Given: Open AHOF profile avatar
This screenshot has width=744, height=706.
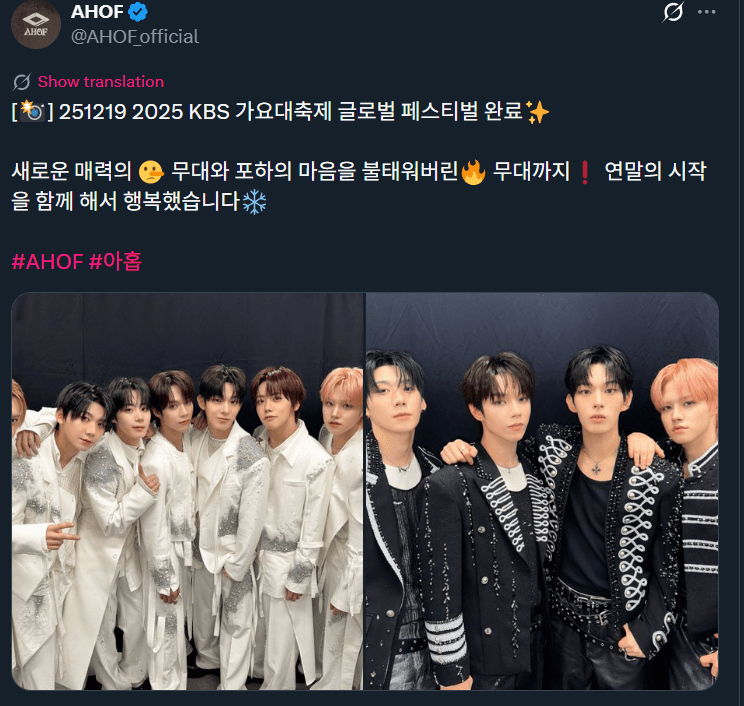Looking at the screenshot, I should click(x=36, y=24).
